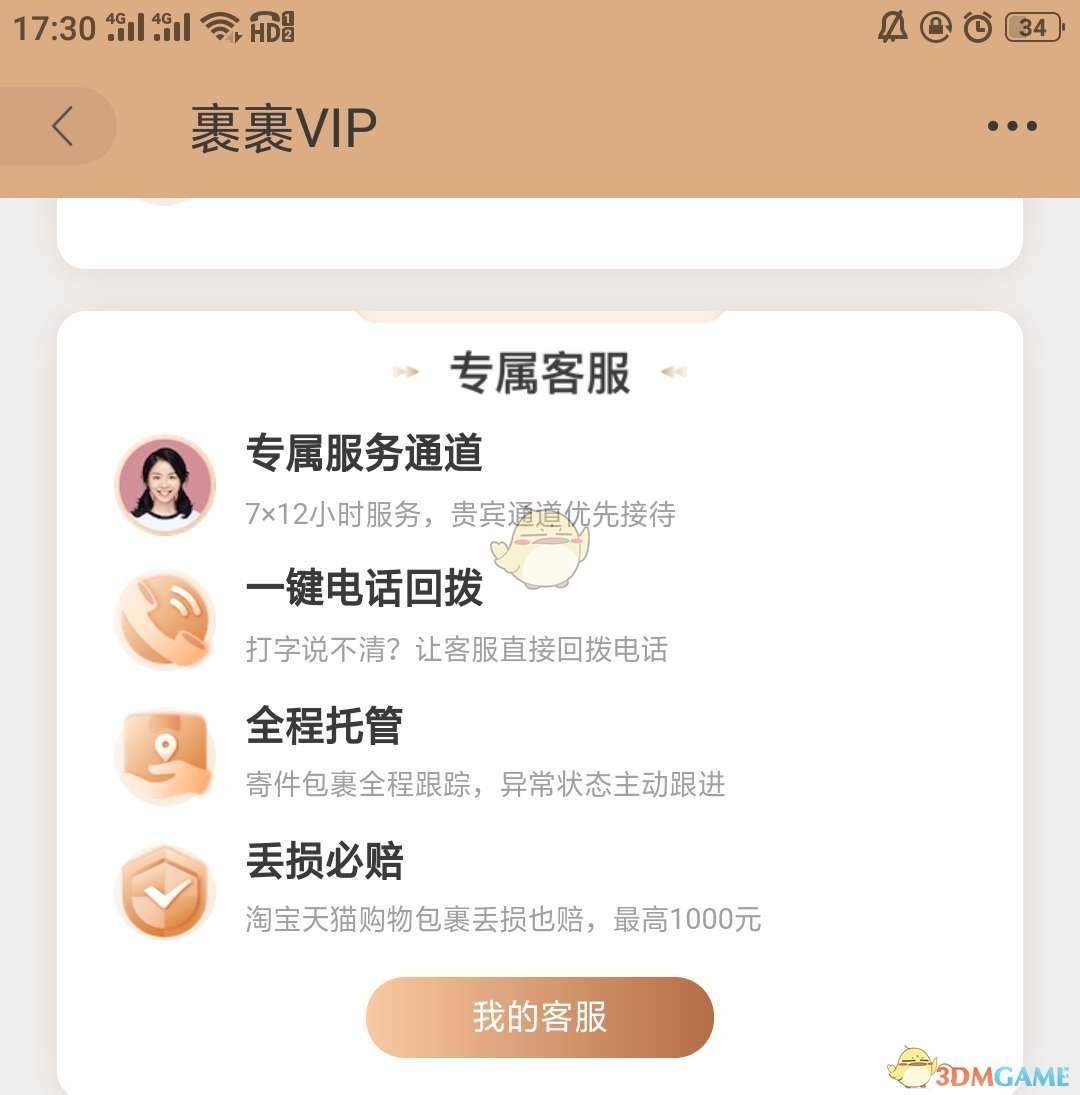Image resolution: width=1080 pixels, height=1095 pixels.
Task: Go back from the 裹裹VIP page
Action: 62,127
